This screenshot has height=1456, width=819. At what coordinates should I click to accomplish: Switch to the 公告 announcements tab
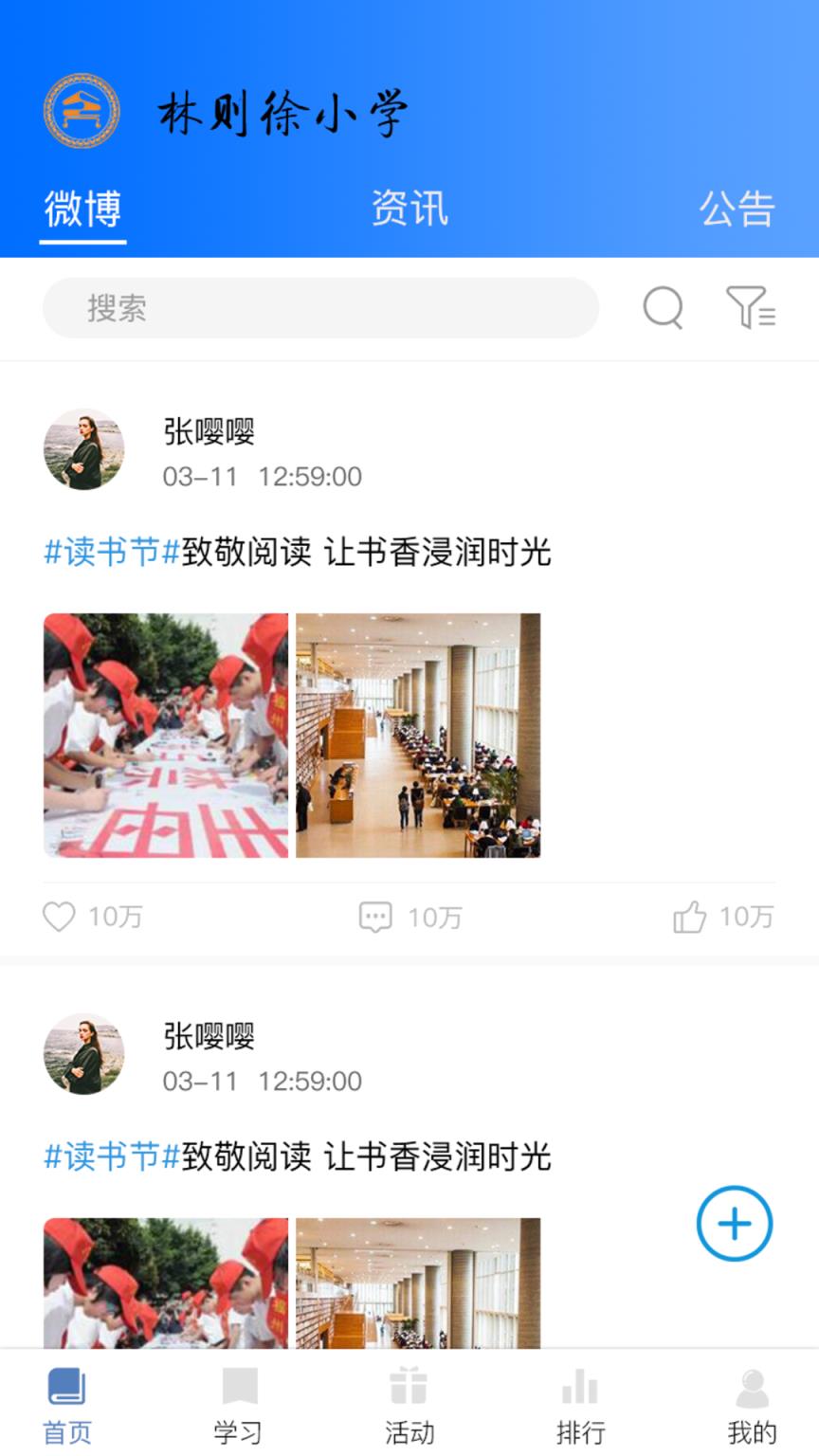point(737,209)
